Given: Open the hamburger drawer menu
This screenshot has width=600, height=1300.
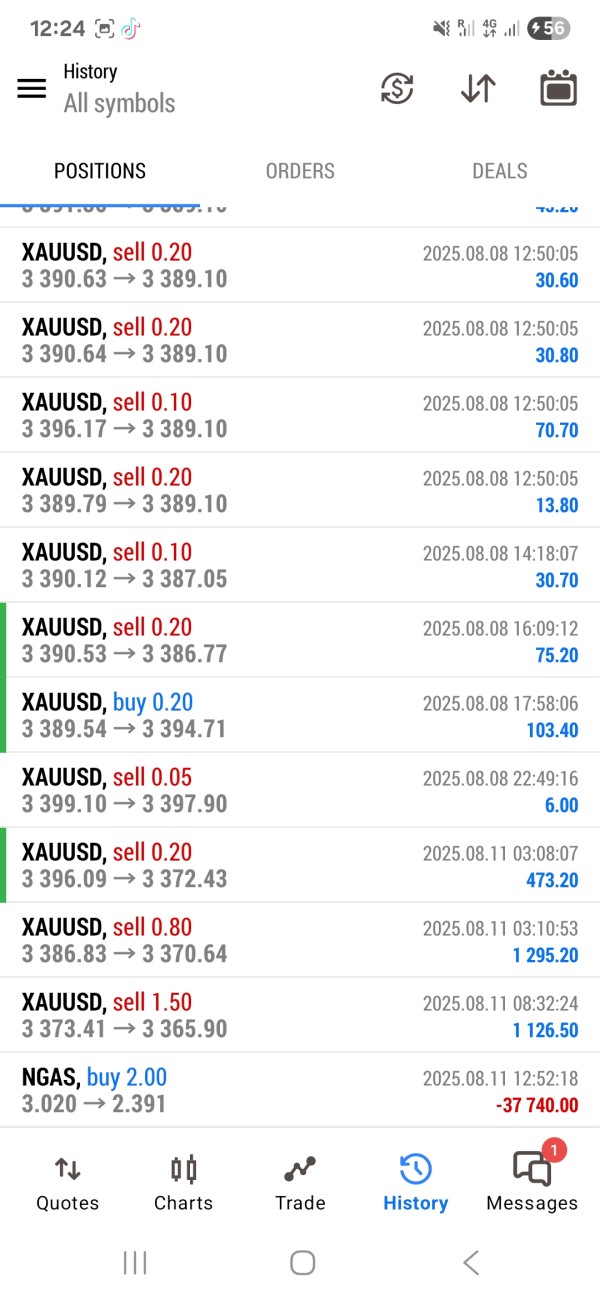Looking at the screenshot, I should (32, 88).
